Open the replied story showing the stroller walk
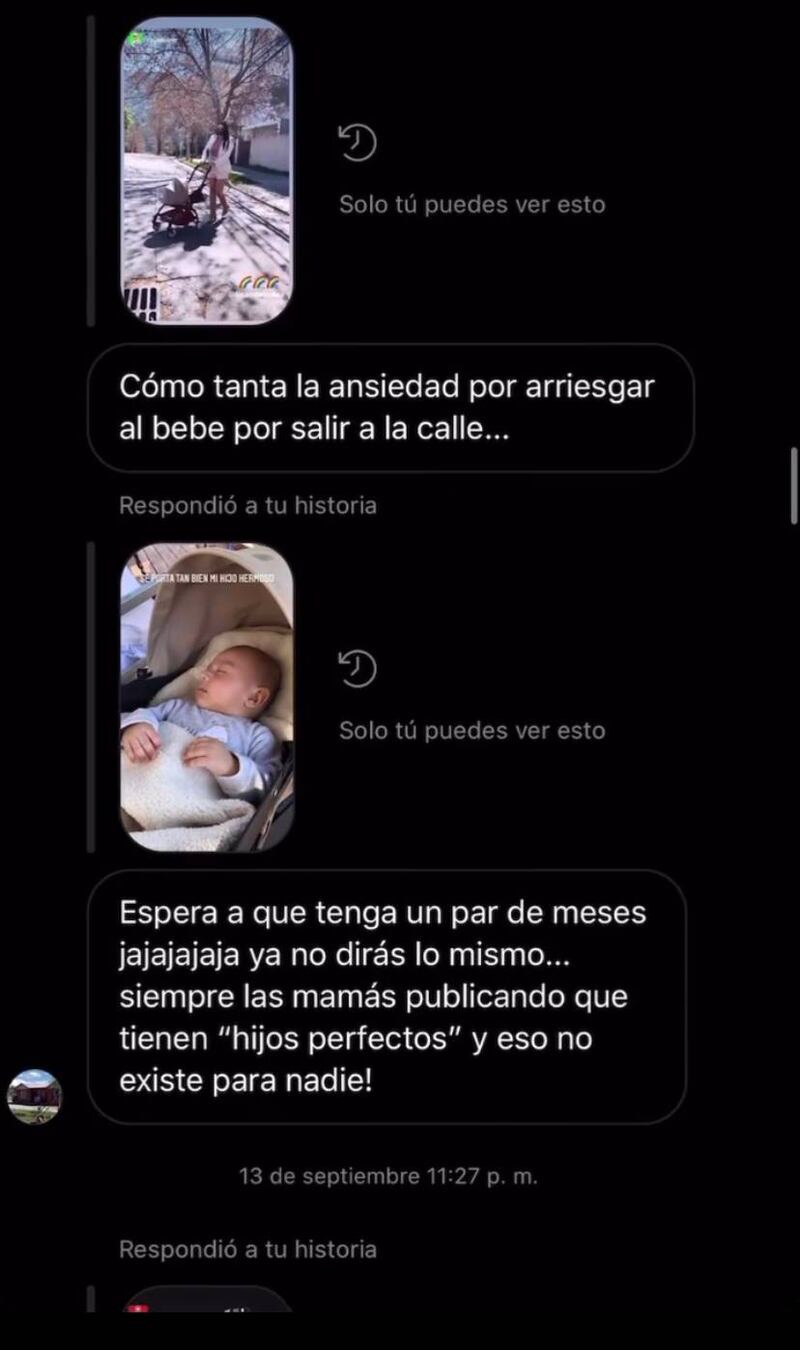Viewport: 800px width, 1350px height. click(x=207, y=170)
